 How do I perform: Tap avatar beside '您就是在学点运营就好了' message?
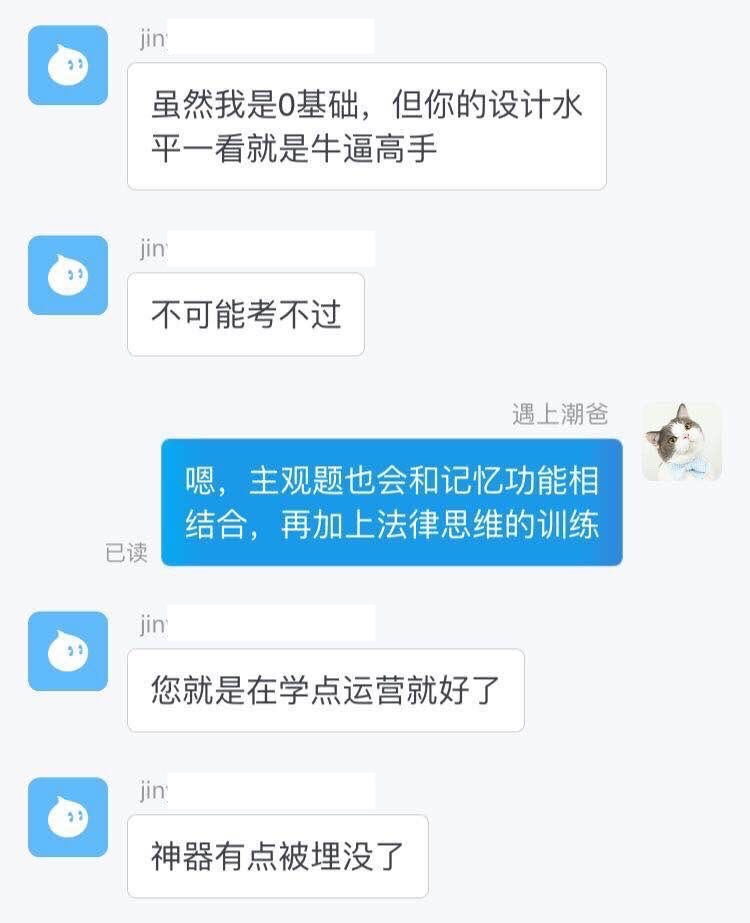68,651
